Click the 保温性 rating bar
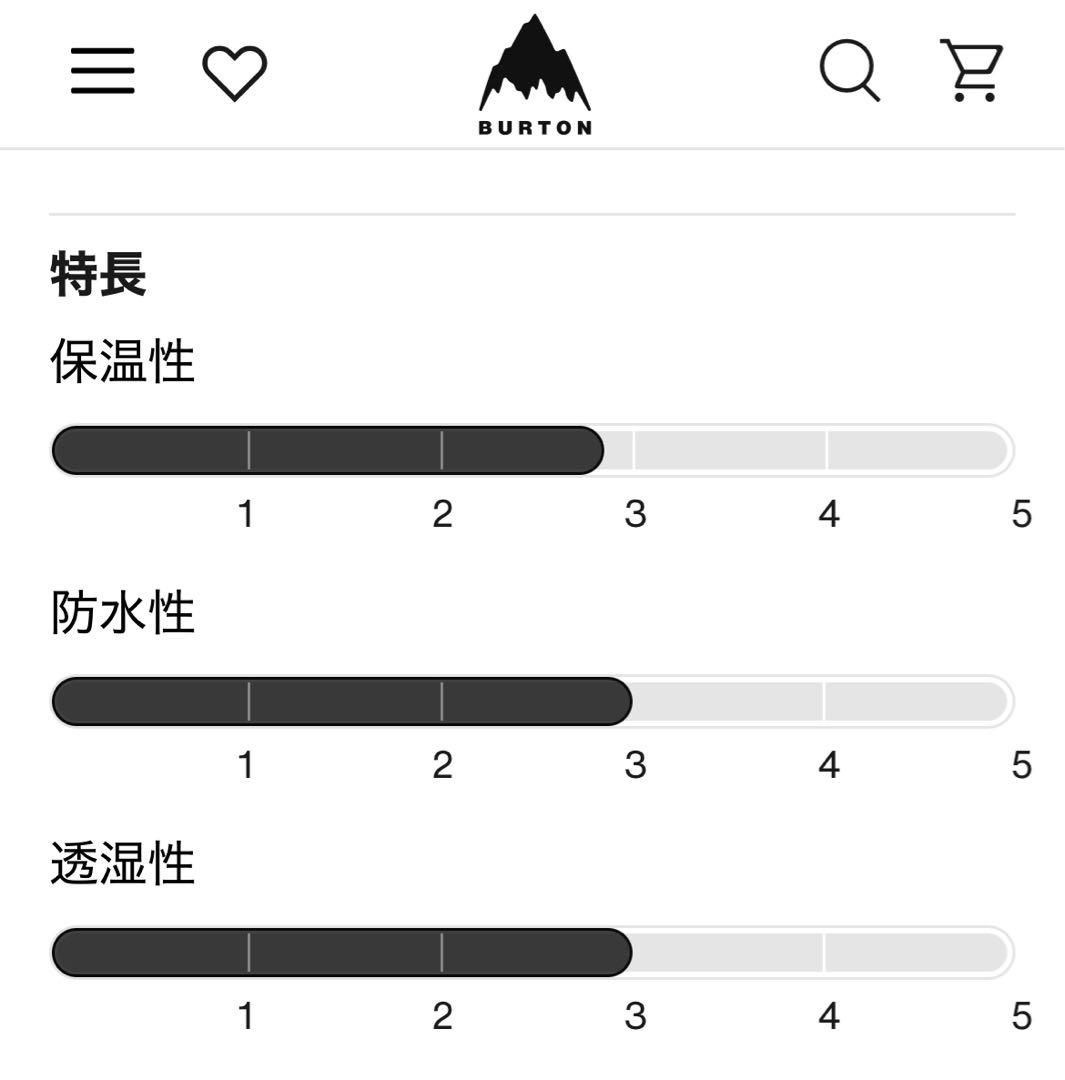 [530, 450]
